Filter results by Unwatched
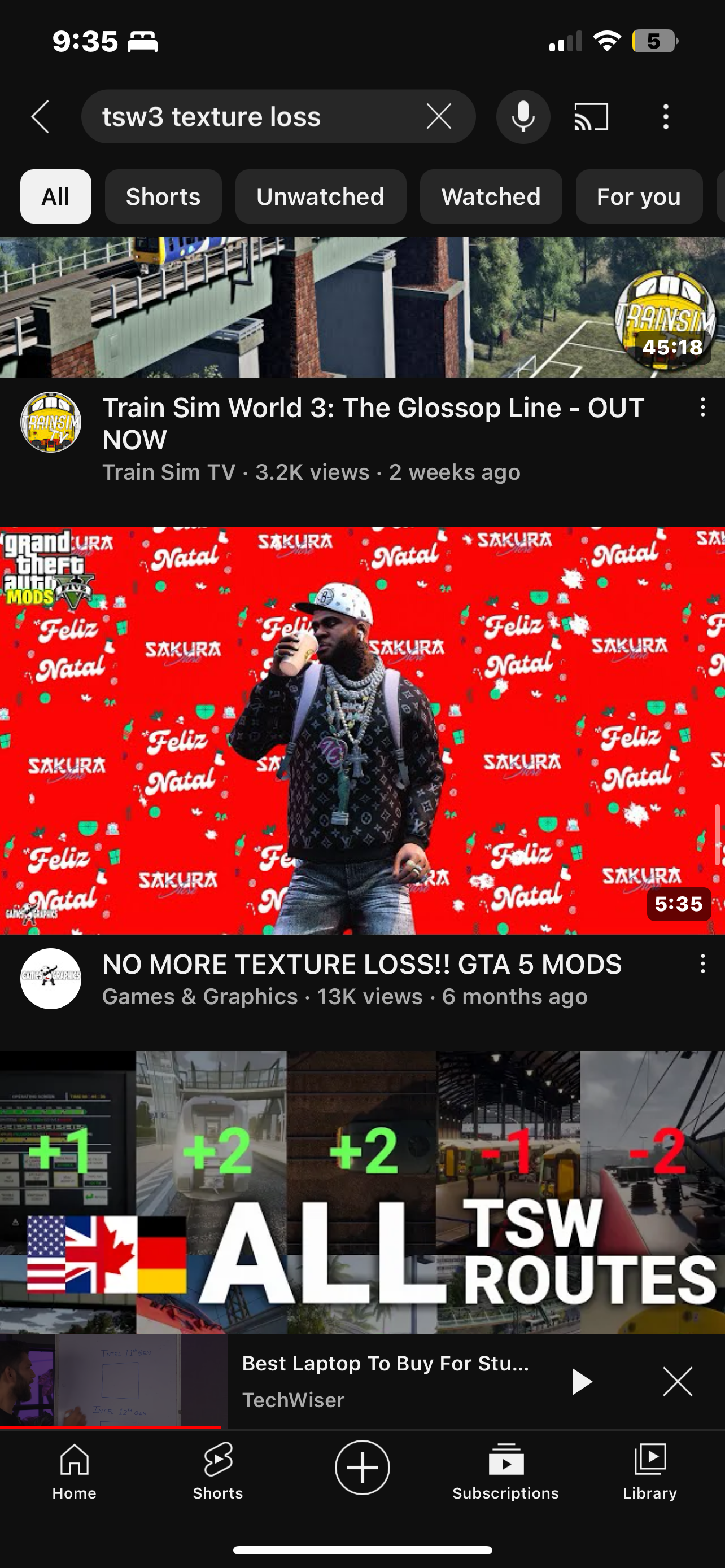The width and height of the screenshot is (725, 1568). (320, 196)
